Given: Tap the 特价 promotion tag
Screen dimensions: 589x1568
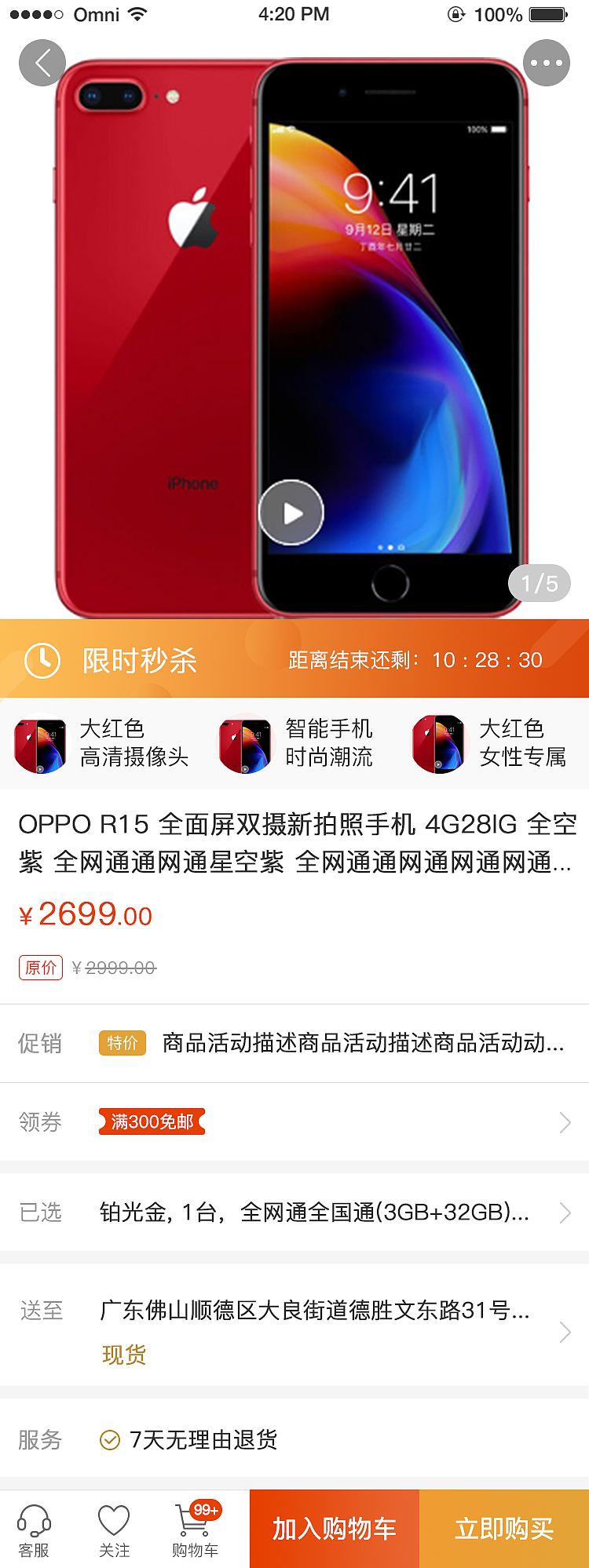Looking at the screenshot, I should 122,1043.
